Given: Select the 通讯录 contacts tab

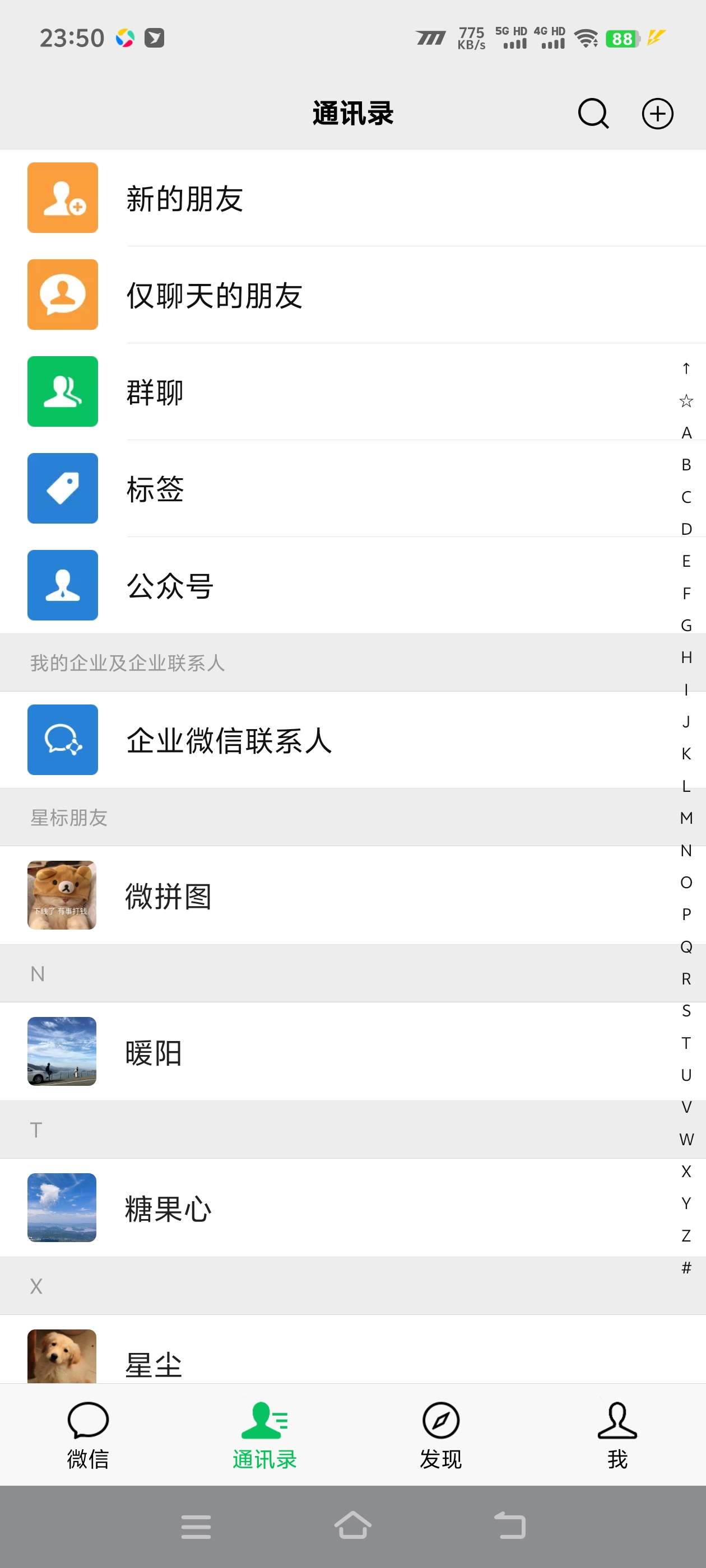Looking at the screenshot, I should pos(264,1434).
